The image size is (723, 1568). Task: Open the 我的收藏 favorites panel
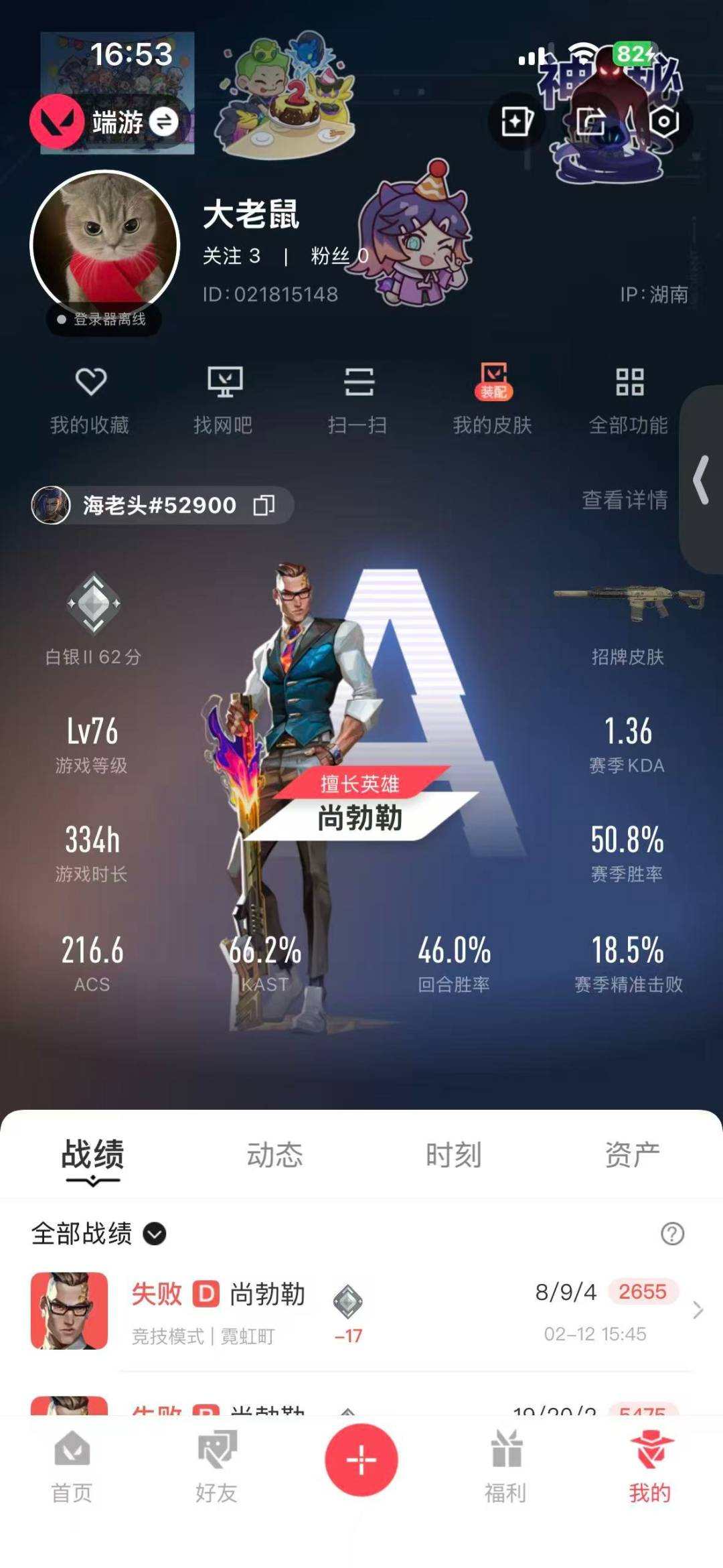92,400
